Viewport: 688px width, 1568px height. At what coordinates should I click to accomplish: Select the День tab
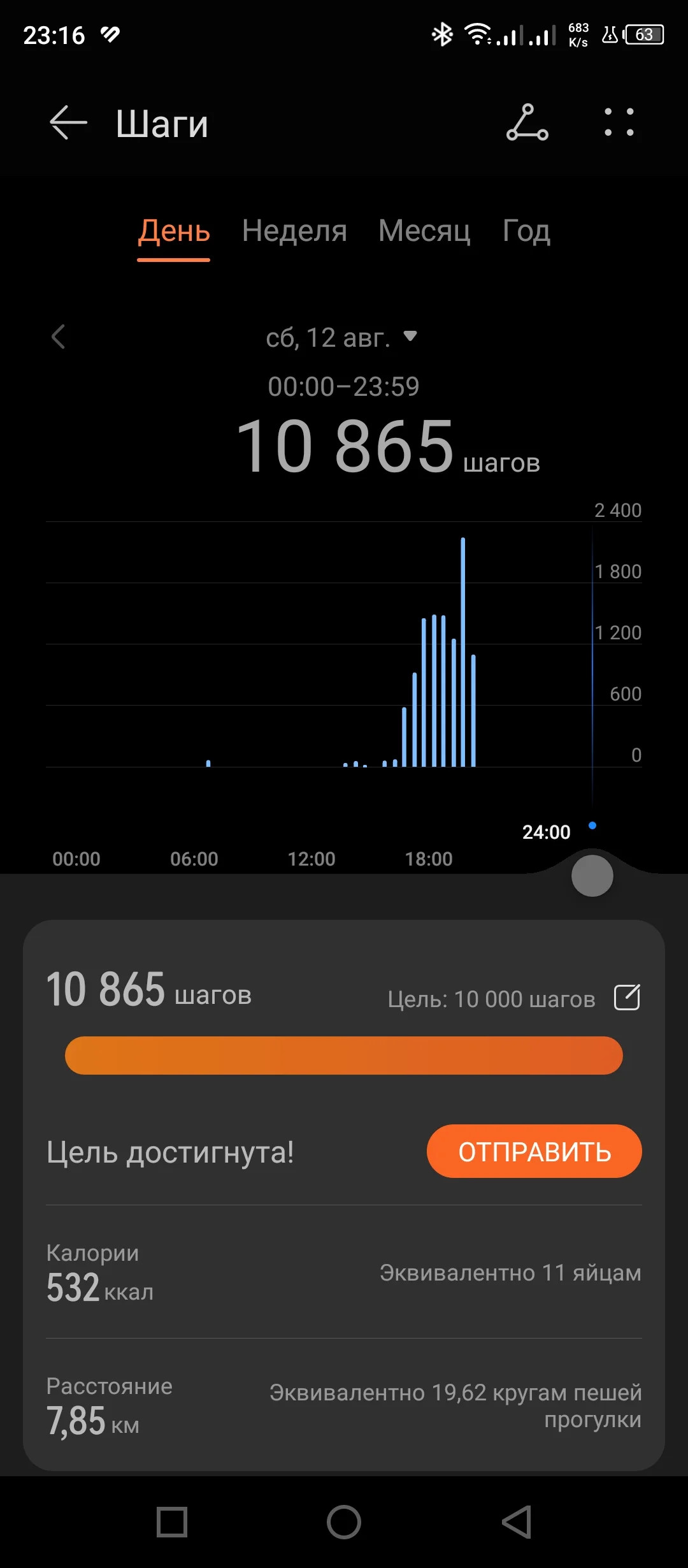[x=174, y=231]
